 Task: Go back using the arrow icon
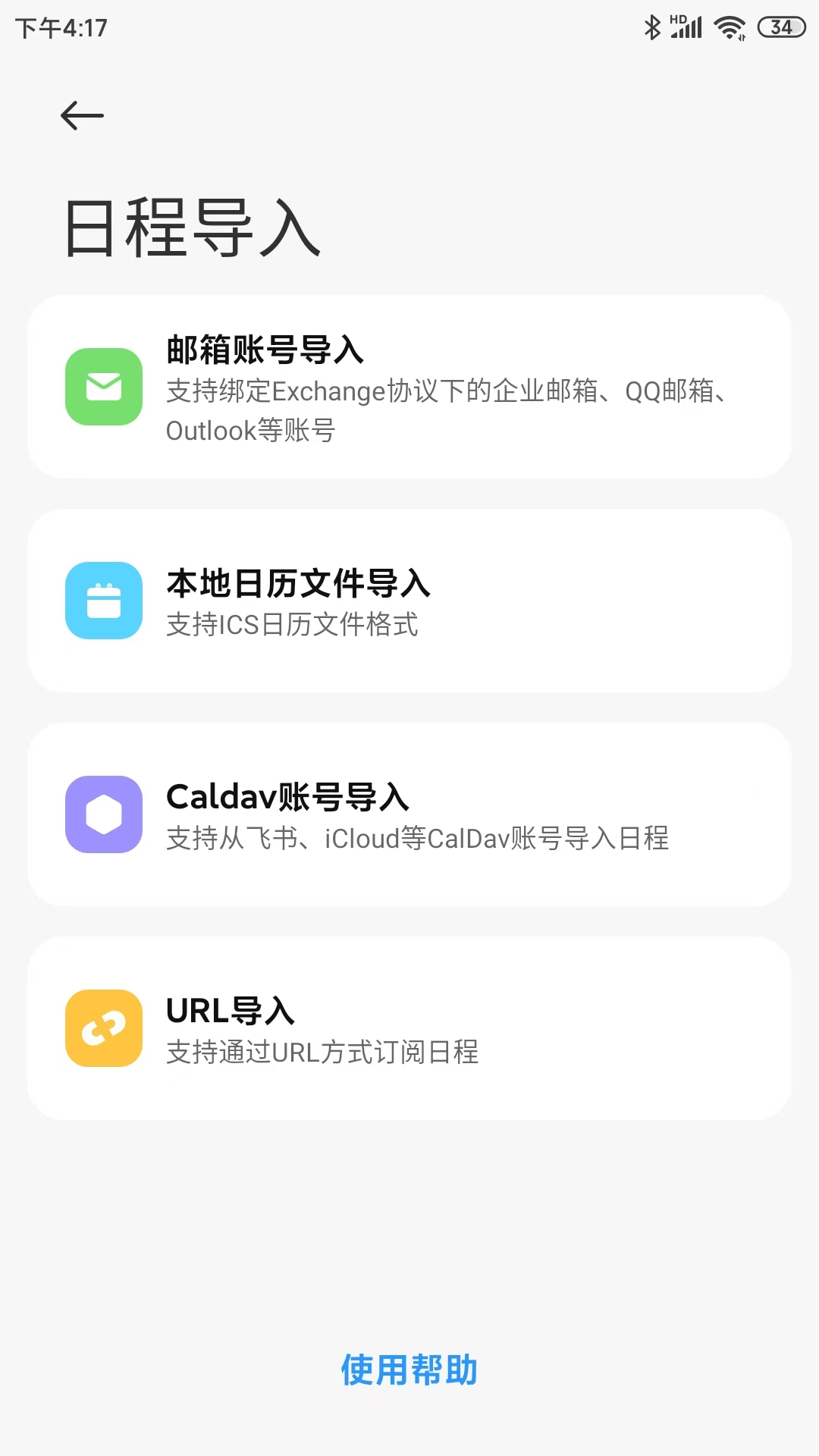click(82, 116)
